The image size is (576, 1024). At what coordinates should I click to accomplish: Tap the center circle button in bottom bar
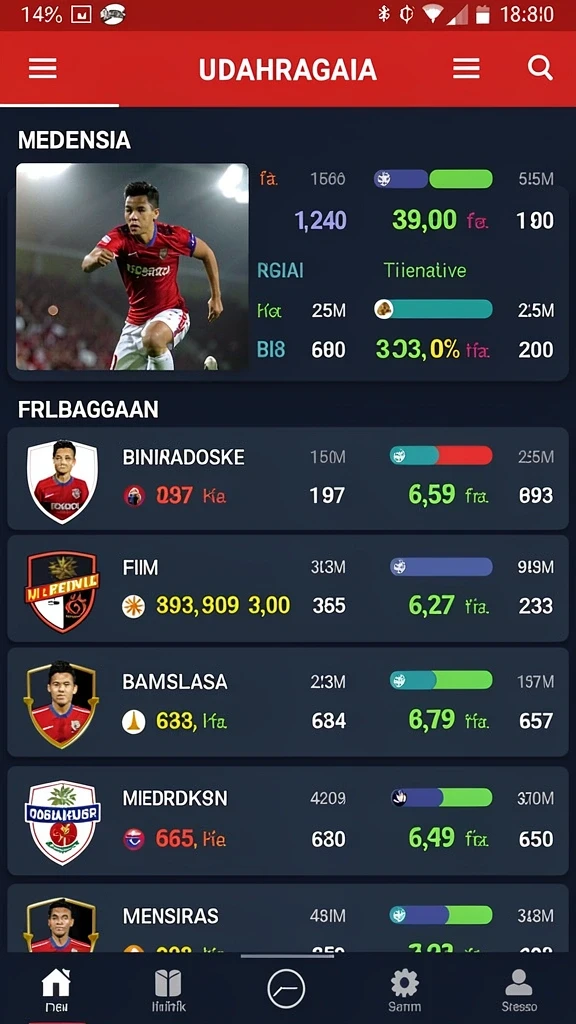click(x=286, y=988)
